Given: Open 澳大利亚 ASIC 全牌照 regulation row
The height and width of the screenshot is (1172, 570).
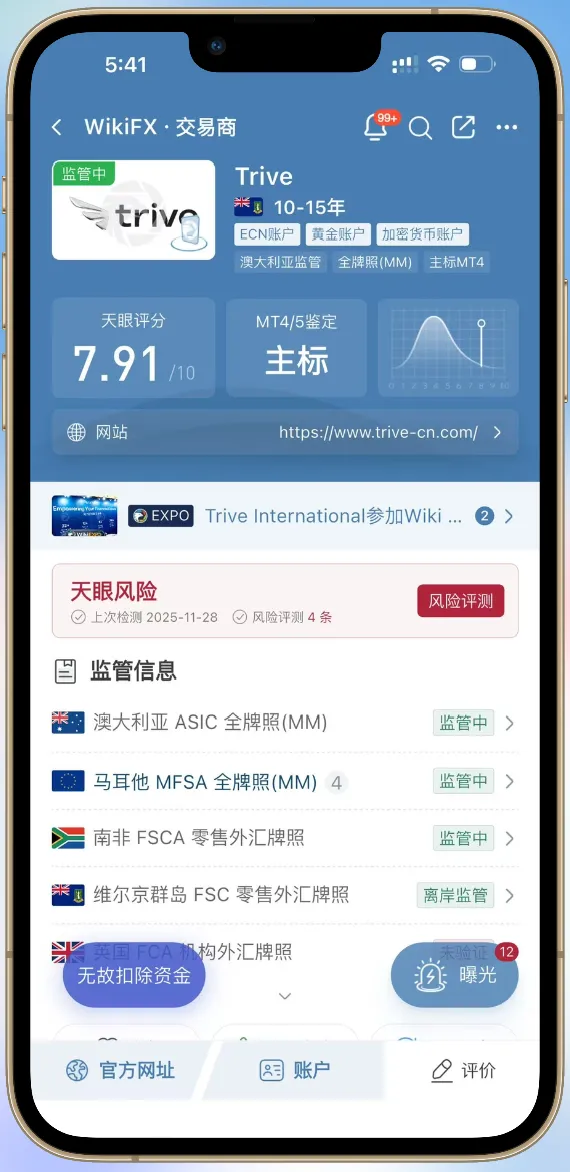Looking at the screenshot, I should point(285,723).
